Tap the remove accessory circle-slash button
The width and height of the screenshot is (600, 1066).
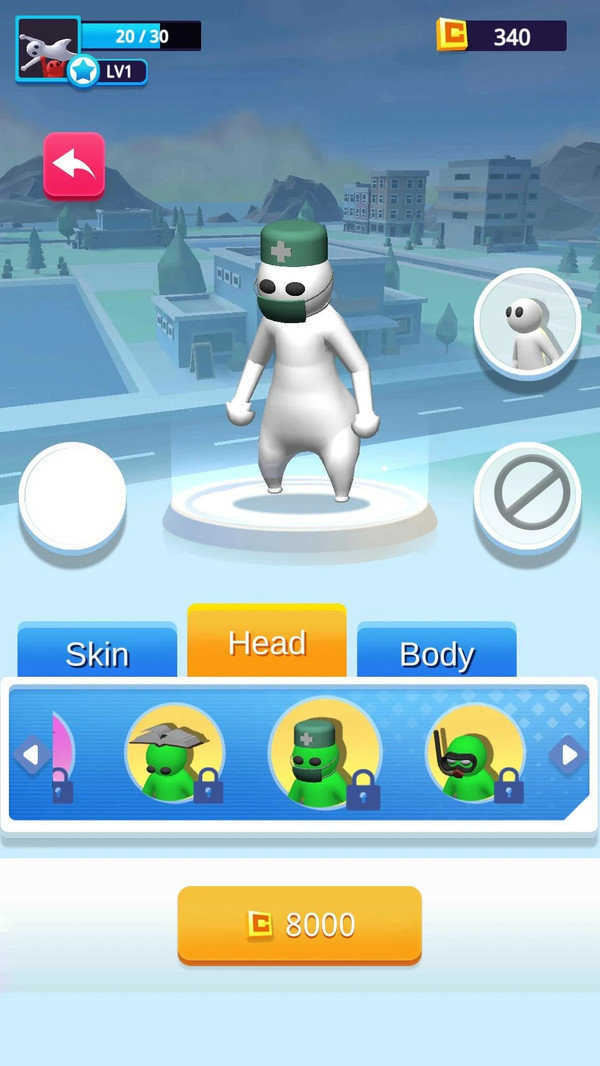pos(527,494)
